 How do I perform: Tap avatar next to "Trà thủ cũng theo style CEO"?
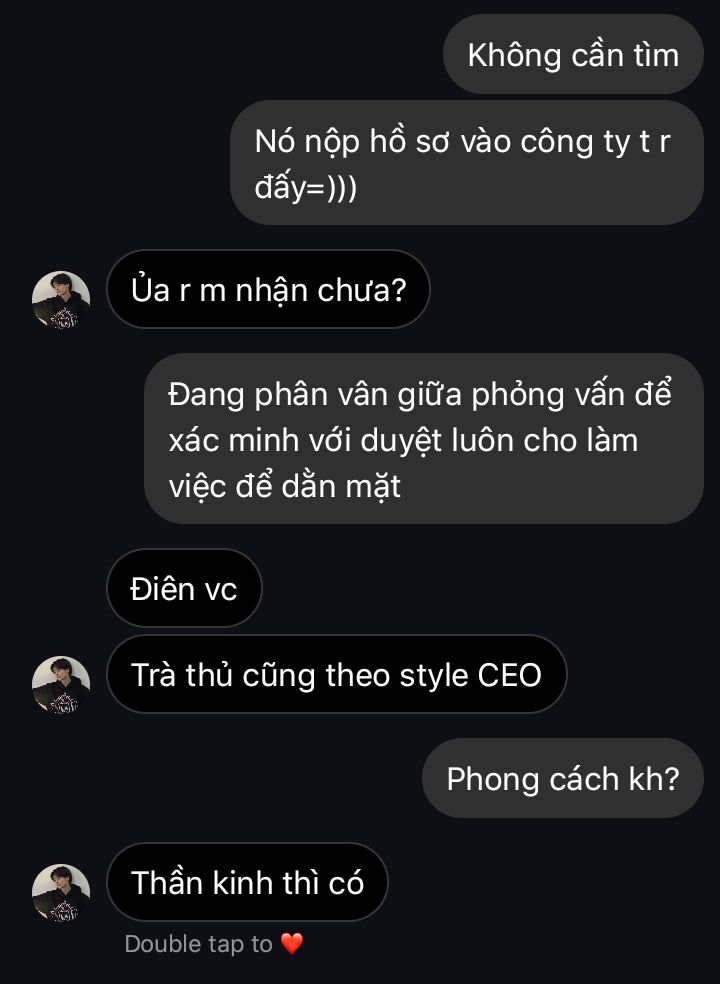click(x=61, y=685)
